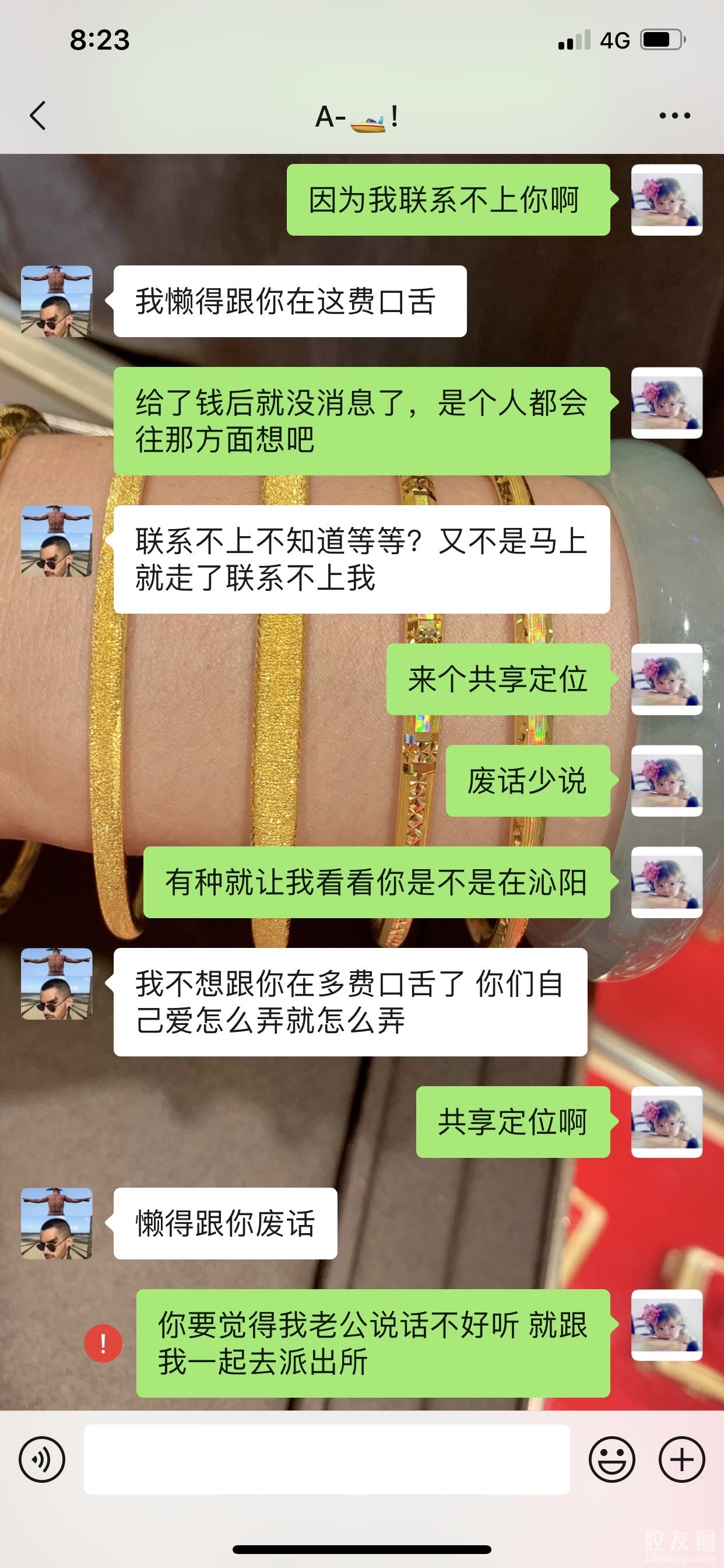Switch to voice message input

[41, 1459]
